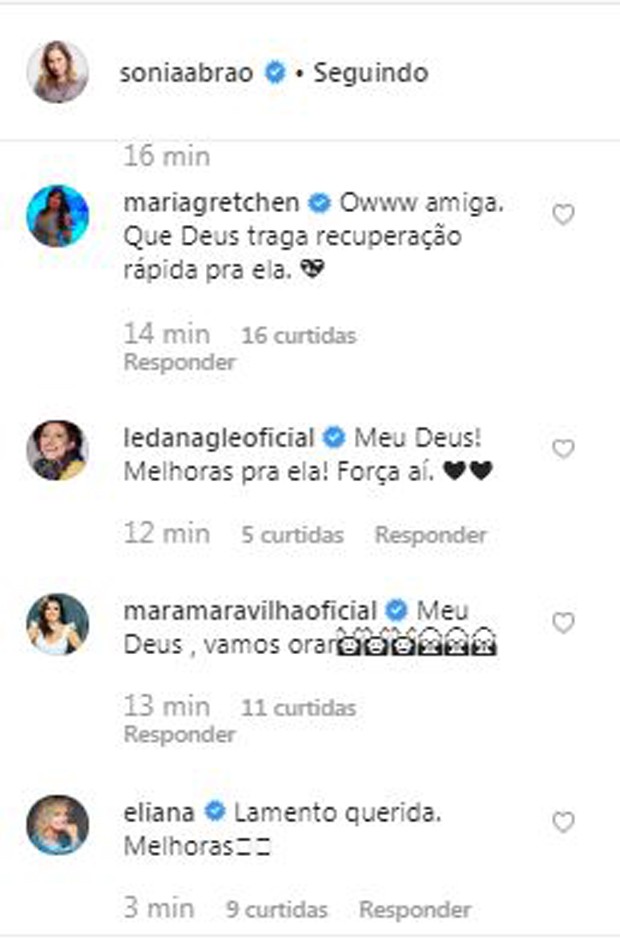Tap the Seguindo following button

click(370, 73)
